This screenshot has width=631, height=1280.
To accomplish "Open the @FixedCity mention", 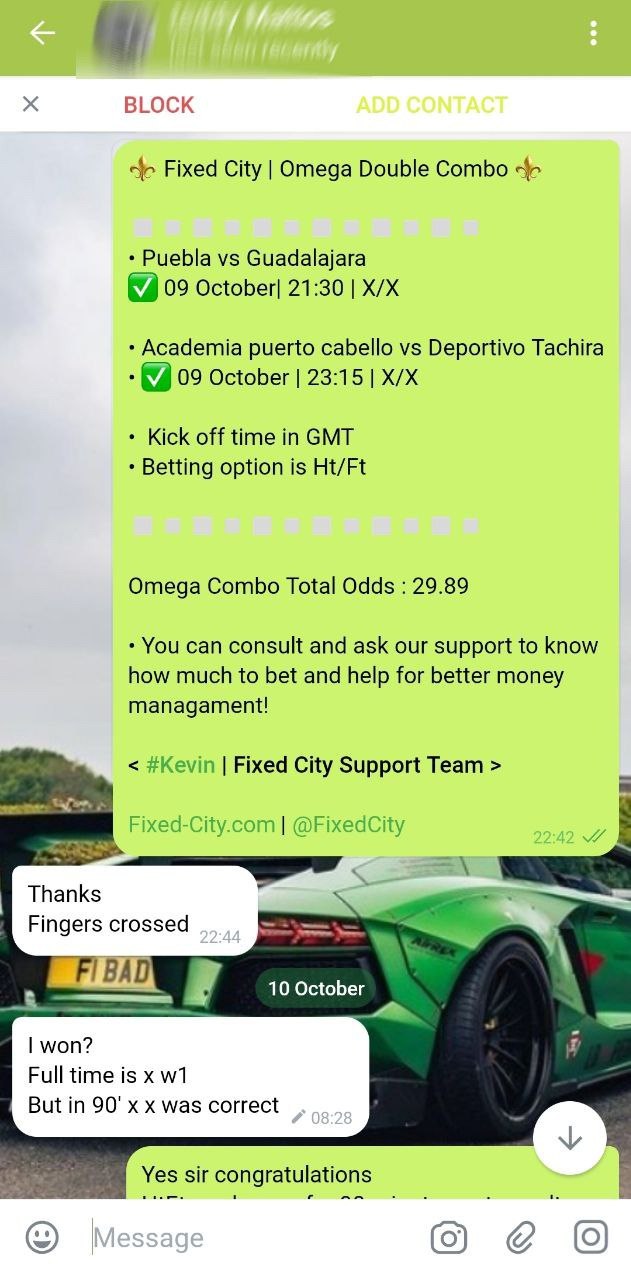I will pos(348,825).
